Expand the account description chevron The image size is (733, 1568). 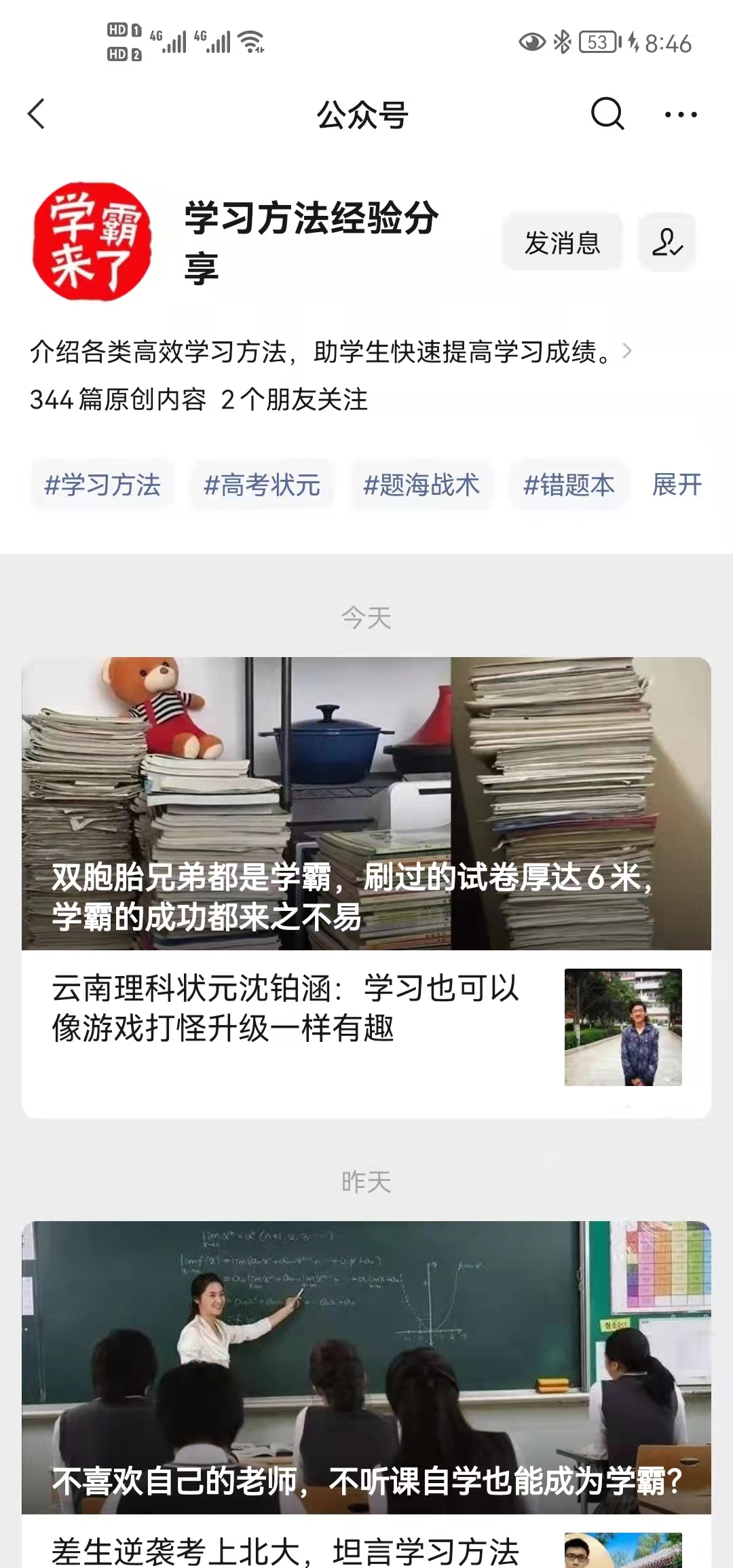[627, 351]
